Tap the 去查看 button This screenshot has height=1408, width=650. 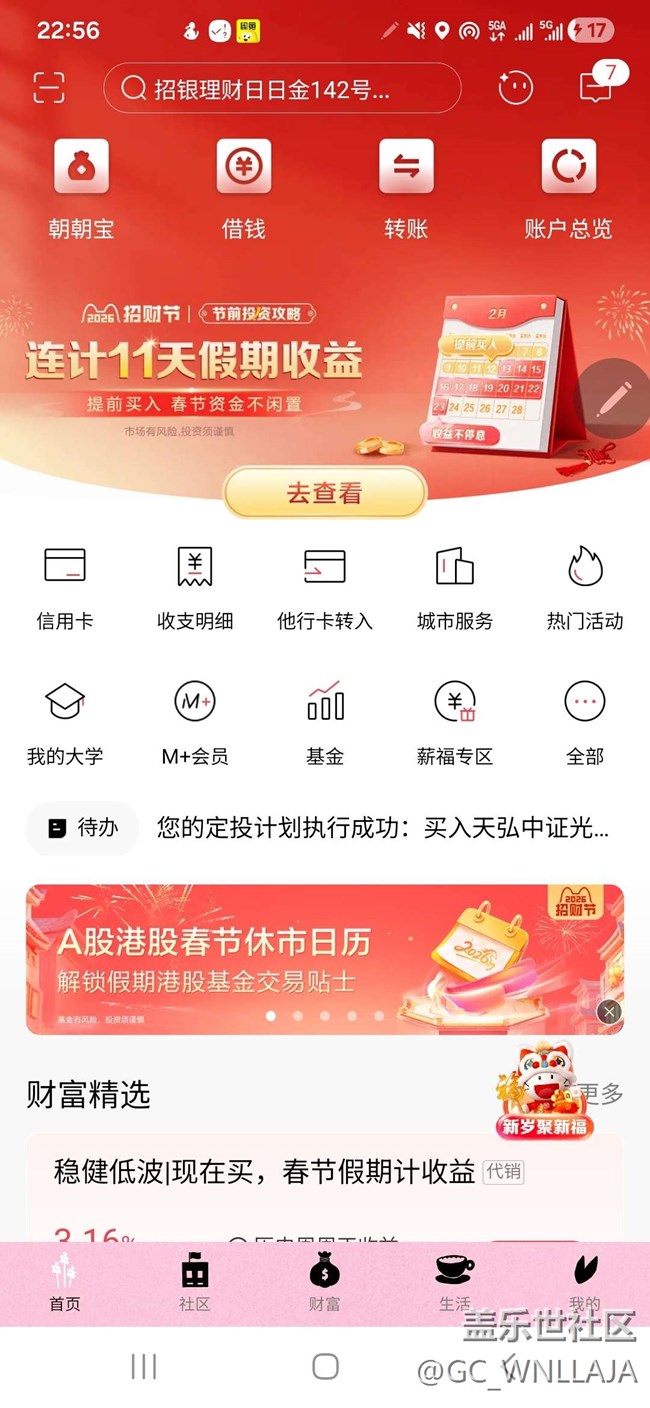coord(325,493)
